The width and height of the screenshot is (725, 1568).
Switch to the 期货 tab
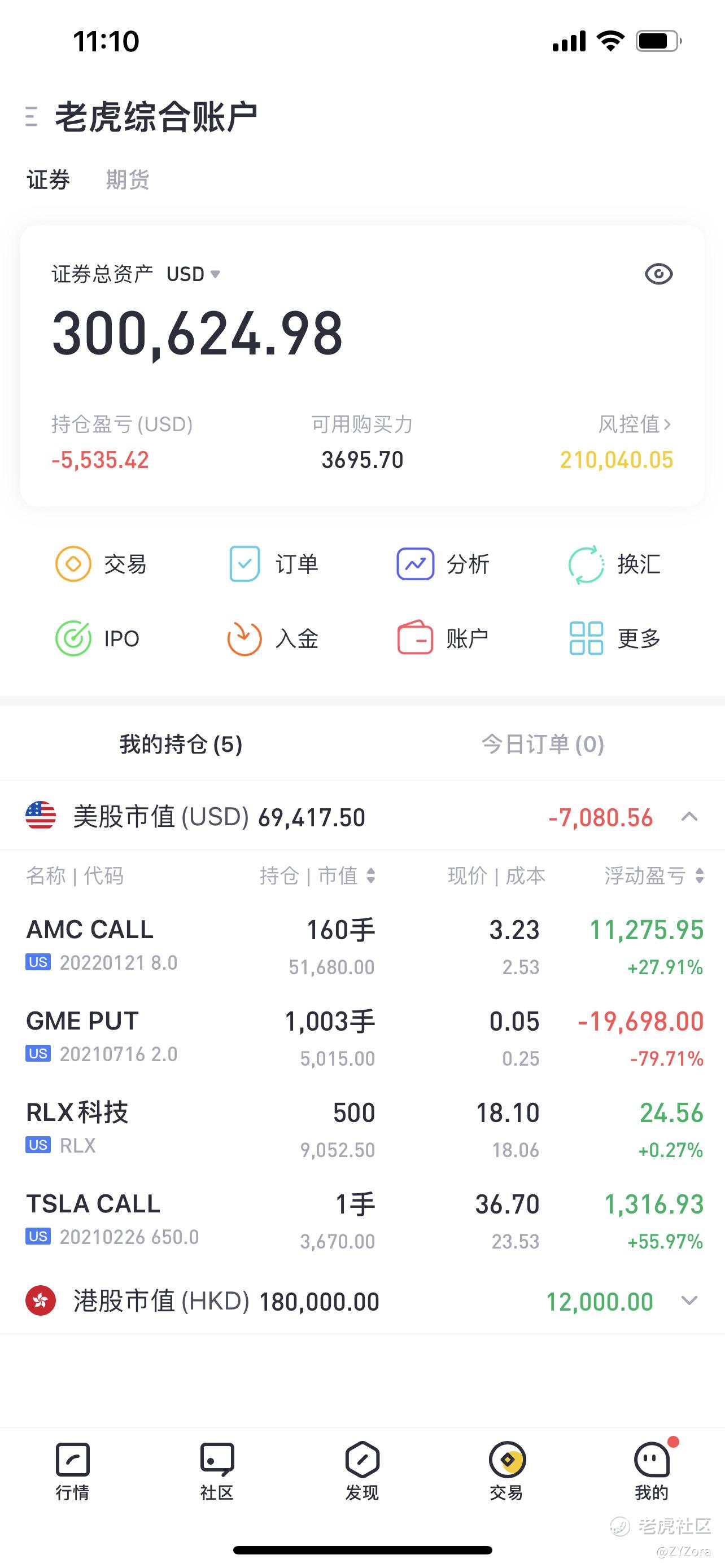[127, 180]
